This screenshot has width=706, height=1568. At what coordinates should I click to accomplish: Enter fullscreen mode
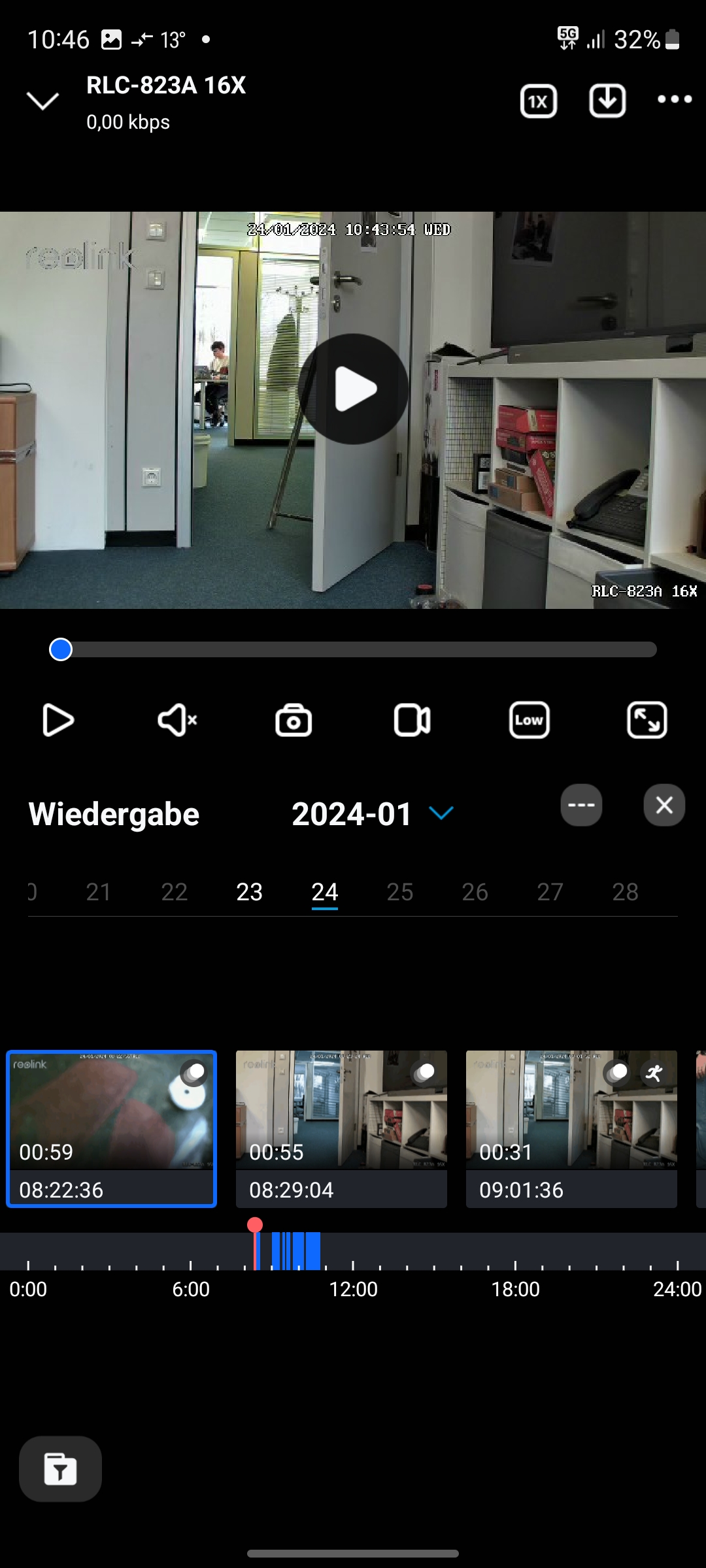click(647, 721)
